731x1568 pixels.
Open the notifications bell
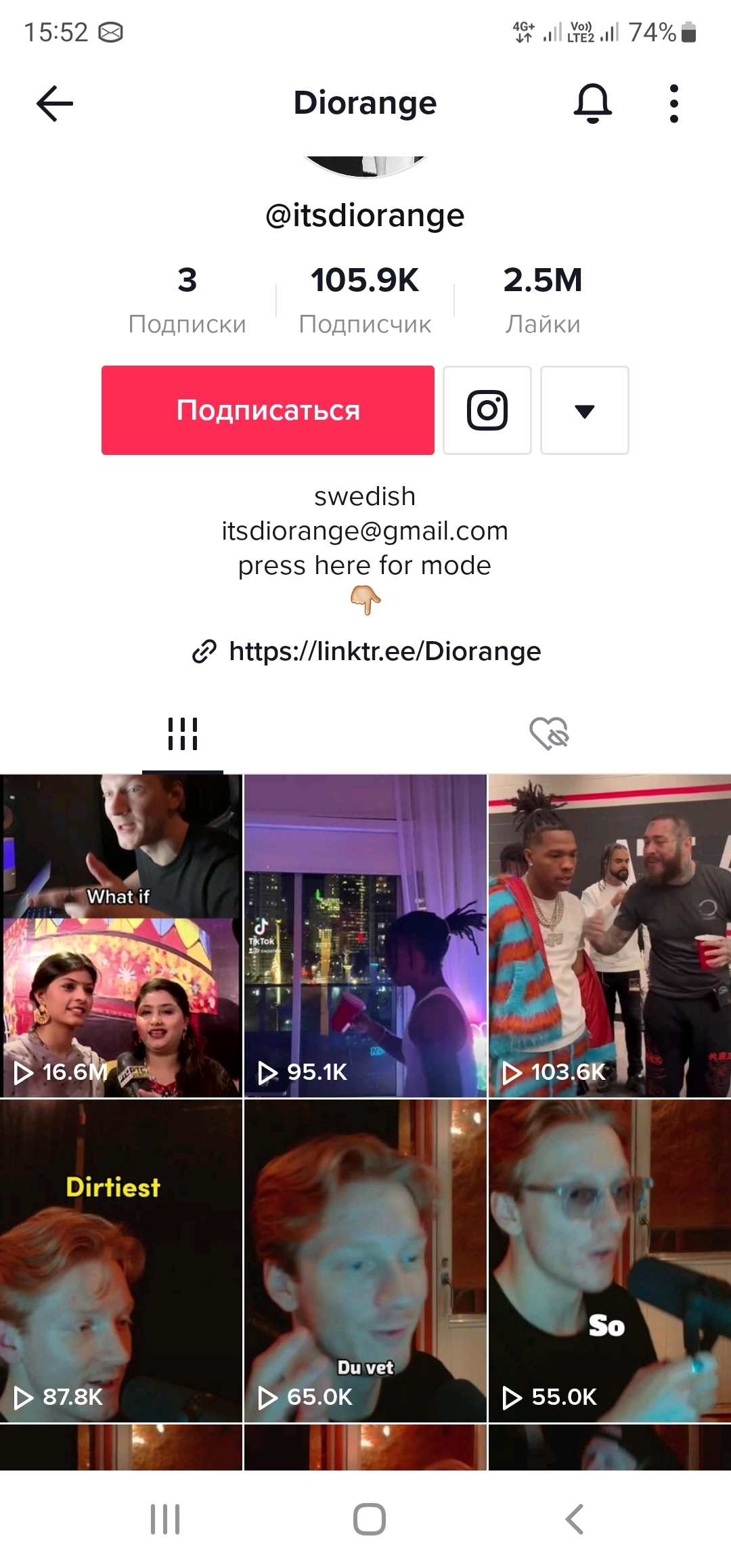coord(592,104)
